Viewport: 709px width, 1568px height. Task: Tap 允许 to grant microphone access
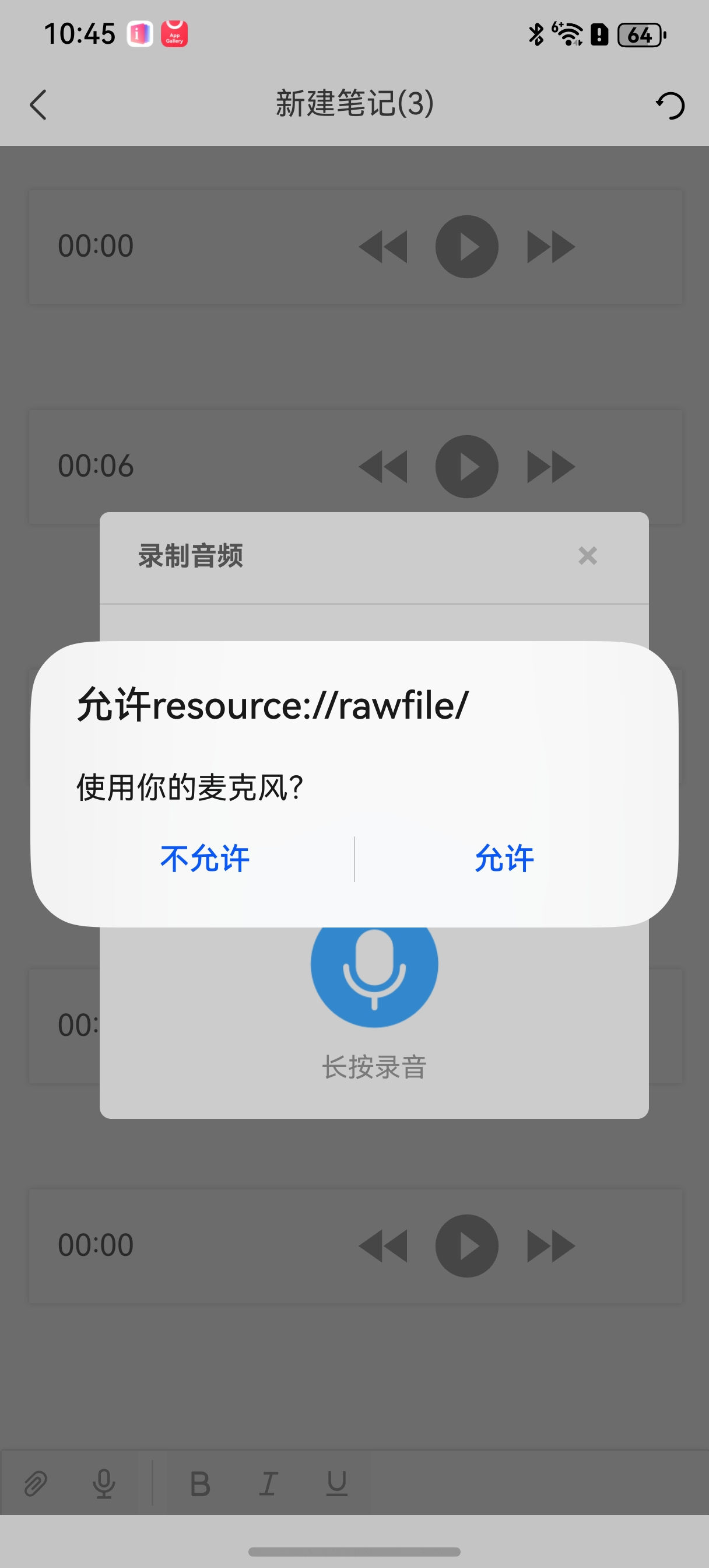pyautogui.click(x=504, y=859)
